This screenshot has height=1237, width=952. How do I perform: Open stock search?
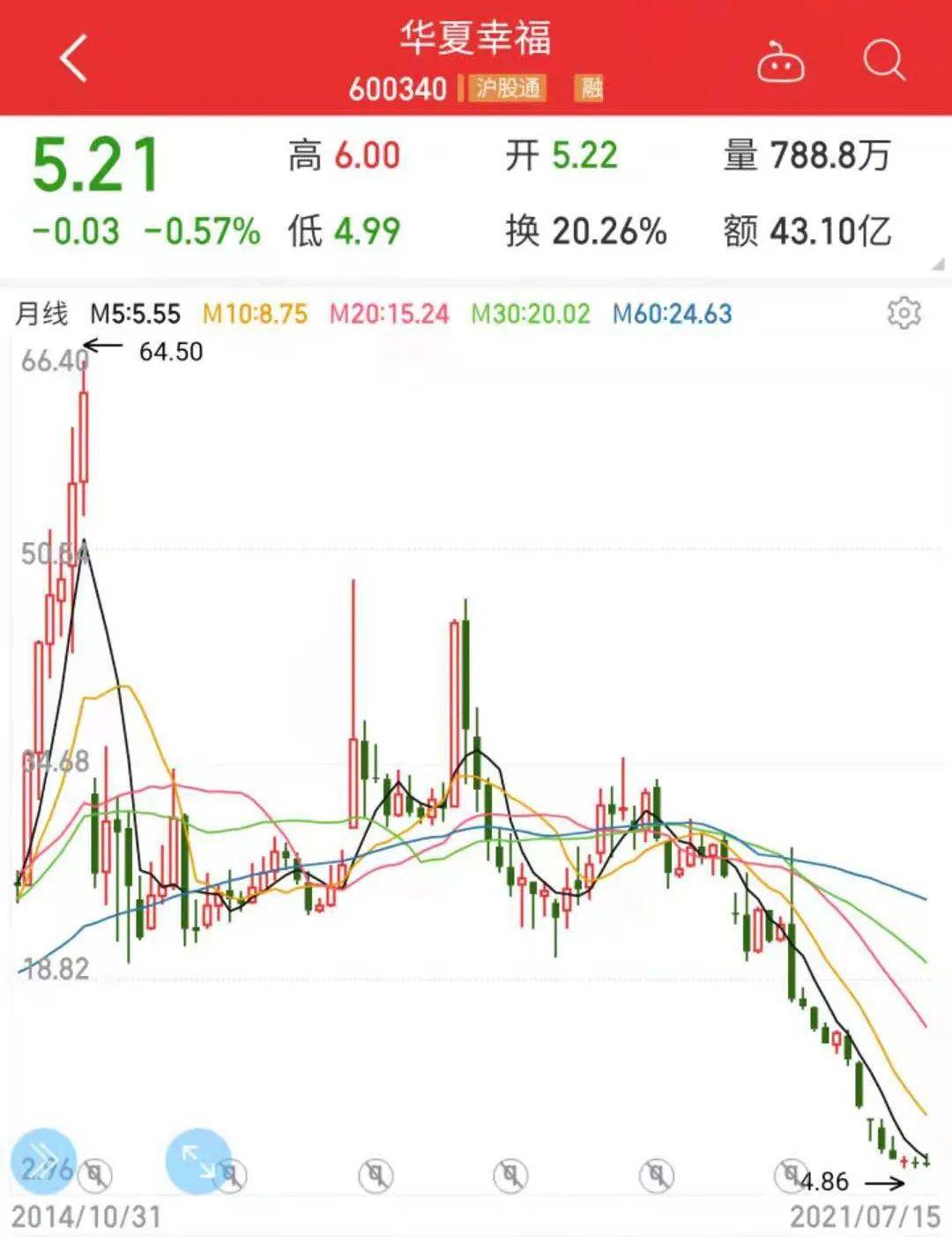pyautogui.click(x=883, y=61)
